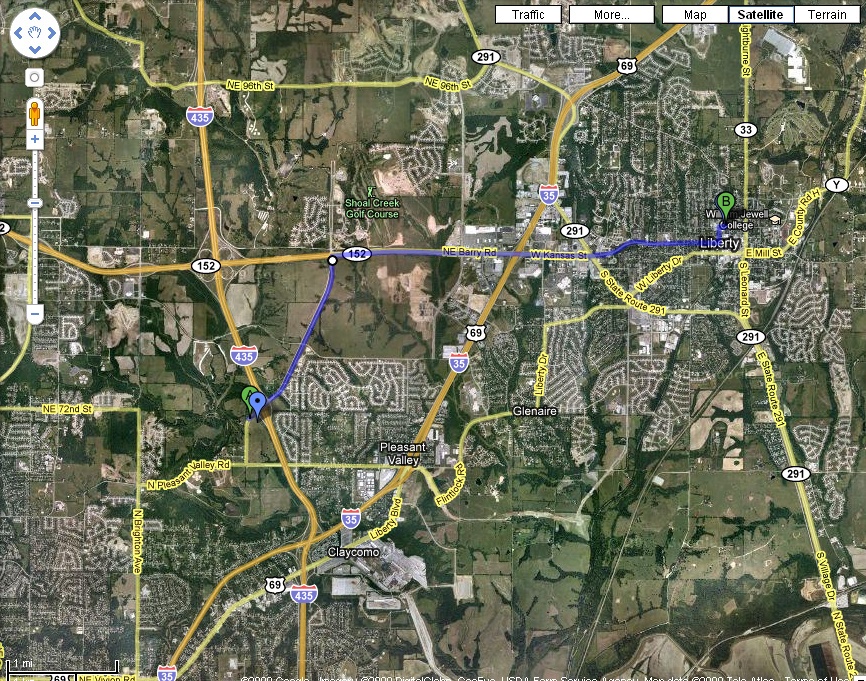Pan the map left with the arrow
866x681 pixels.
click(x=19, y=35)
